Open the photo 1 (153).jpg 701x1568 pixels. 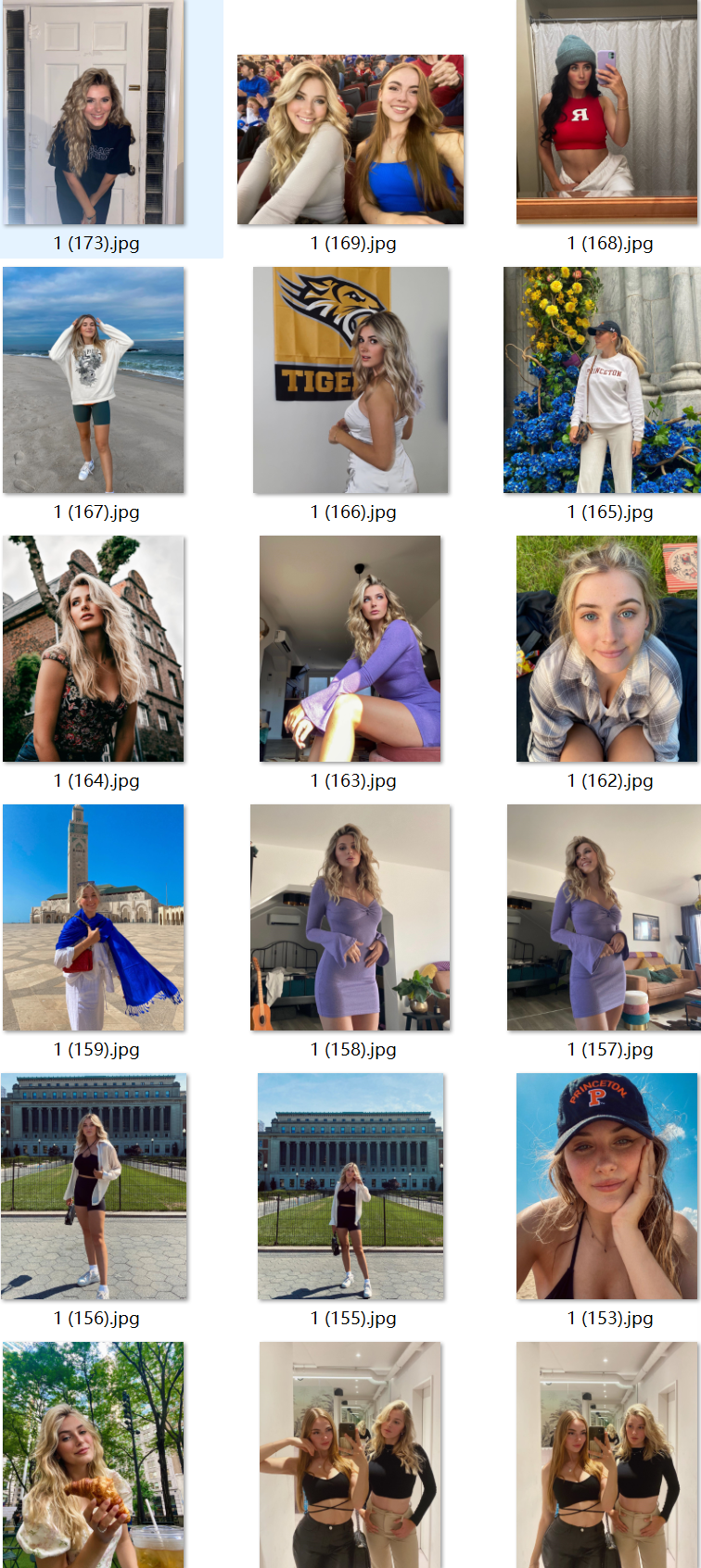point(606,1186)
